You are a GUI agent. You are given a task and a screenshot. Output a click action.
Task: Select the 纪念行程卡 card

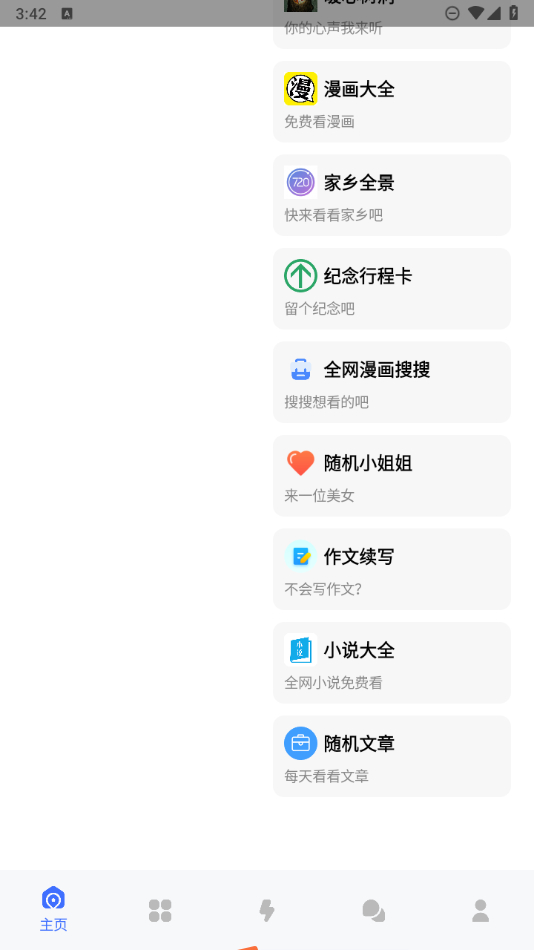tap(392, 288)
